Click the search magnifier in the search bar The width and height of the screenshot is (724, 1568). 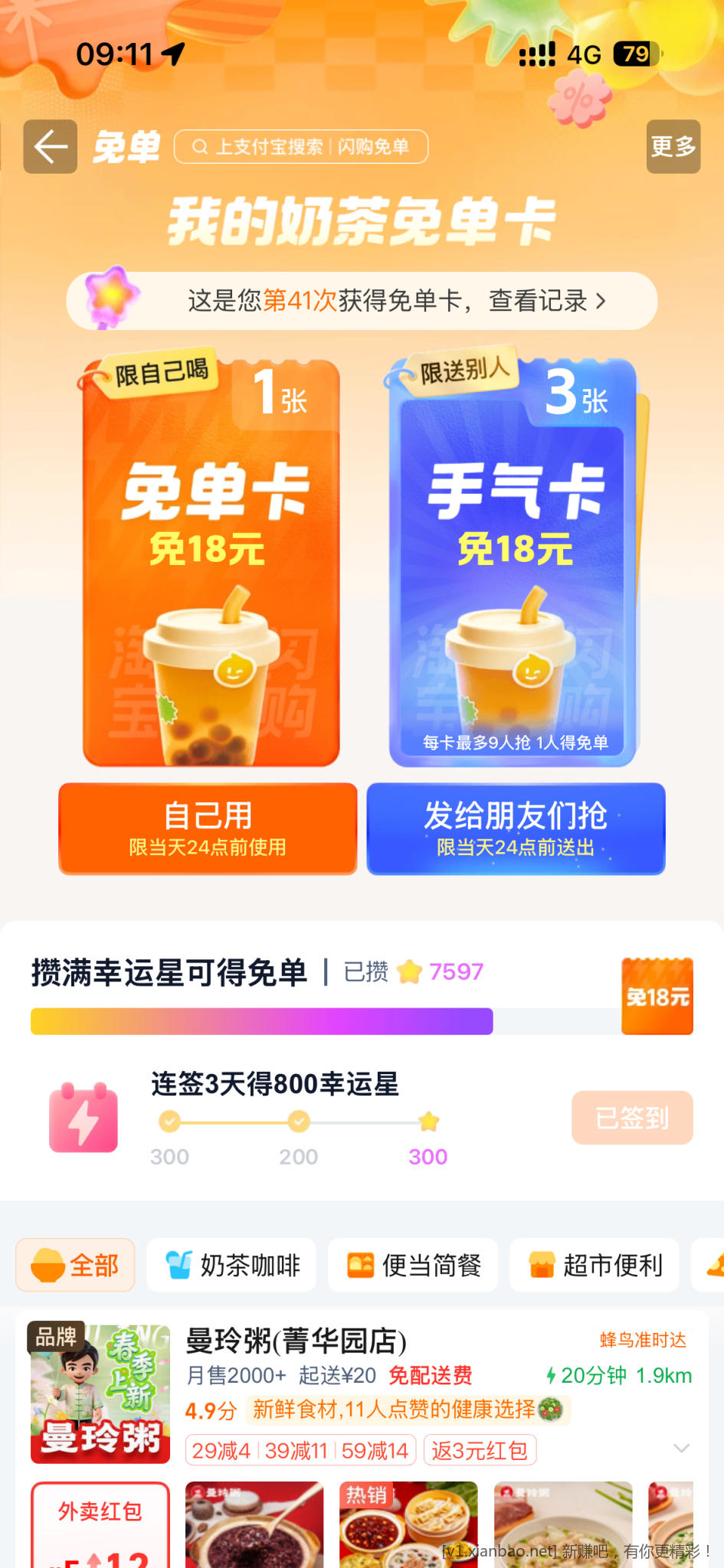201,145
